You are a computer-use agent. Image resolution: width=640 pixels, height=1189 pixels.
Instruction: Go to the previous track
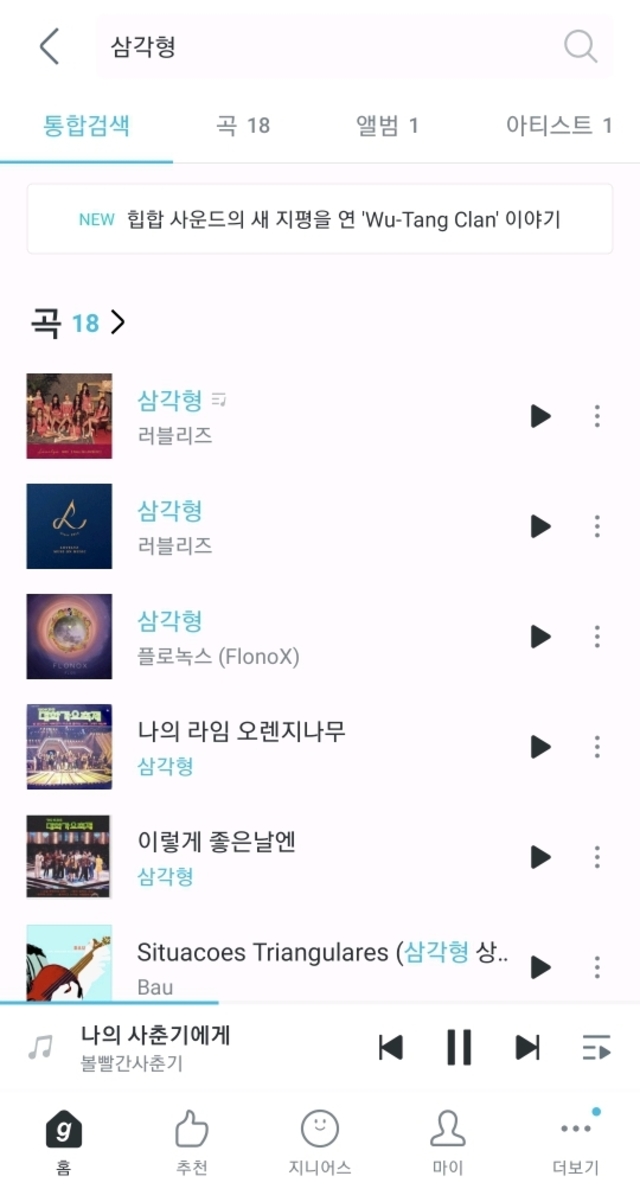tap(391, 1047)
